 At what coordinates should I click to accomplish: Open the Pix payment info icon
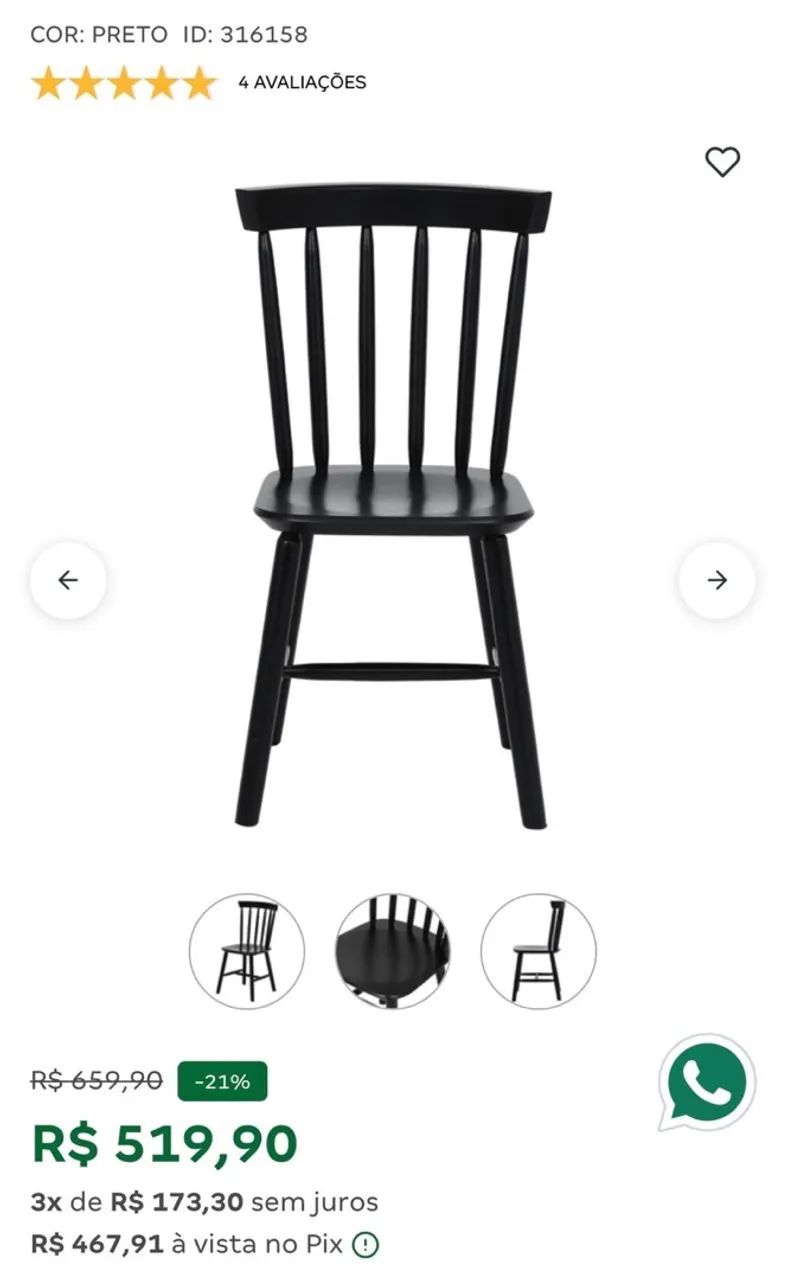366,1245
